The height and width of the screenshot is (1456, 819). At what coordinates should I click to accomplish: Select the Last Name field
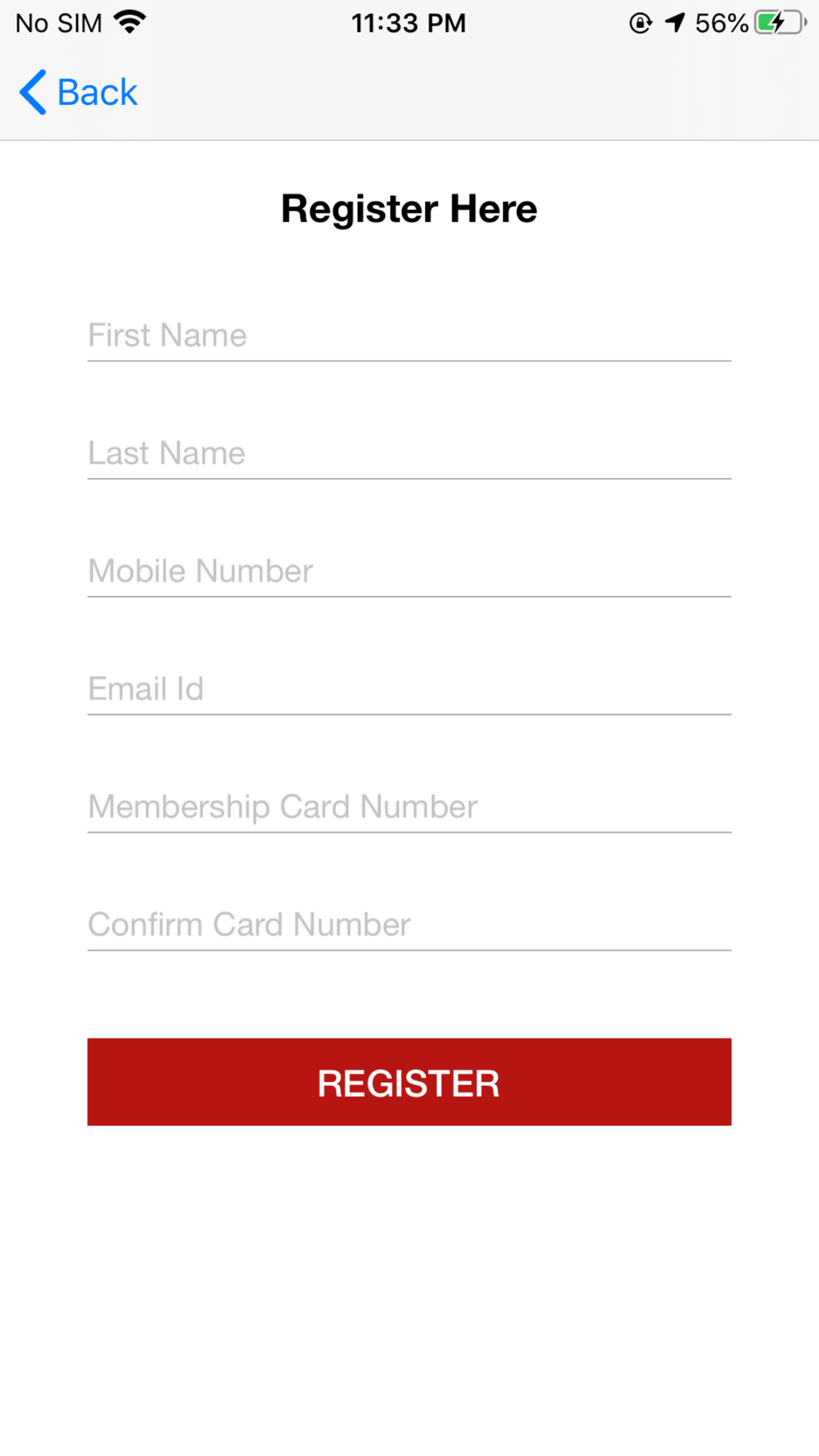(409, 454)
